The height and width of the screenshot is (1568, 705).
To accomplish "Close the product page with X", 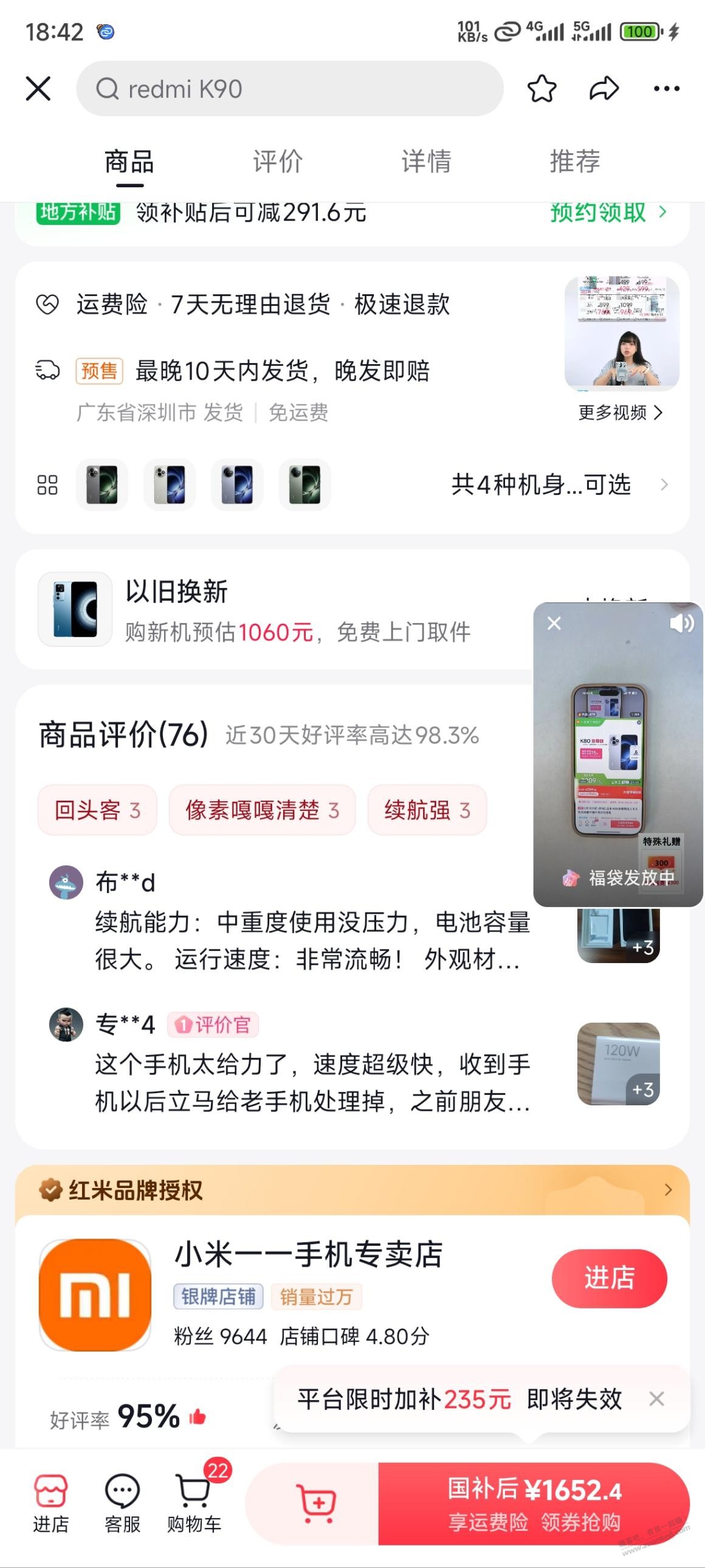I will (x=38, y=89).
